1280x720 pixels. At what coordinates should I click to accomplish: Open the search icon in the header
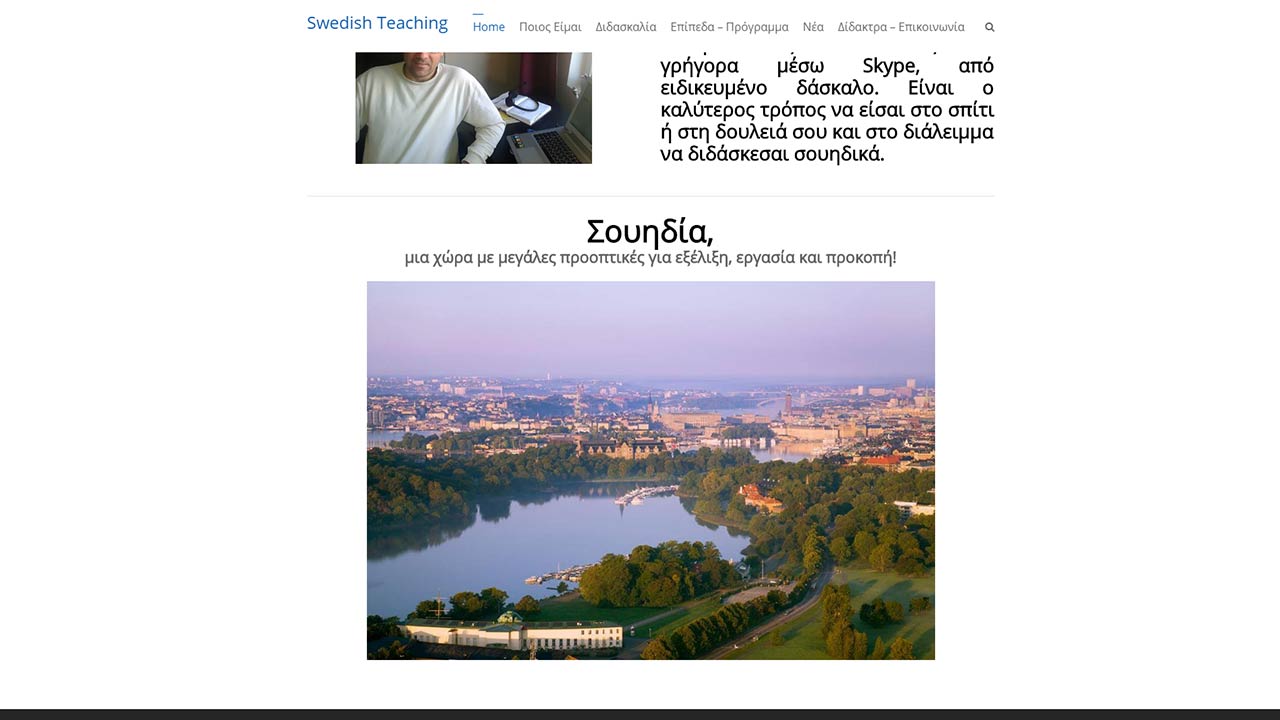[x=989, y=27]
